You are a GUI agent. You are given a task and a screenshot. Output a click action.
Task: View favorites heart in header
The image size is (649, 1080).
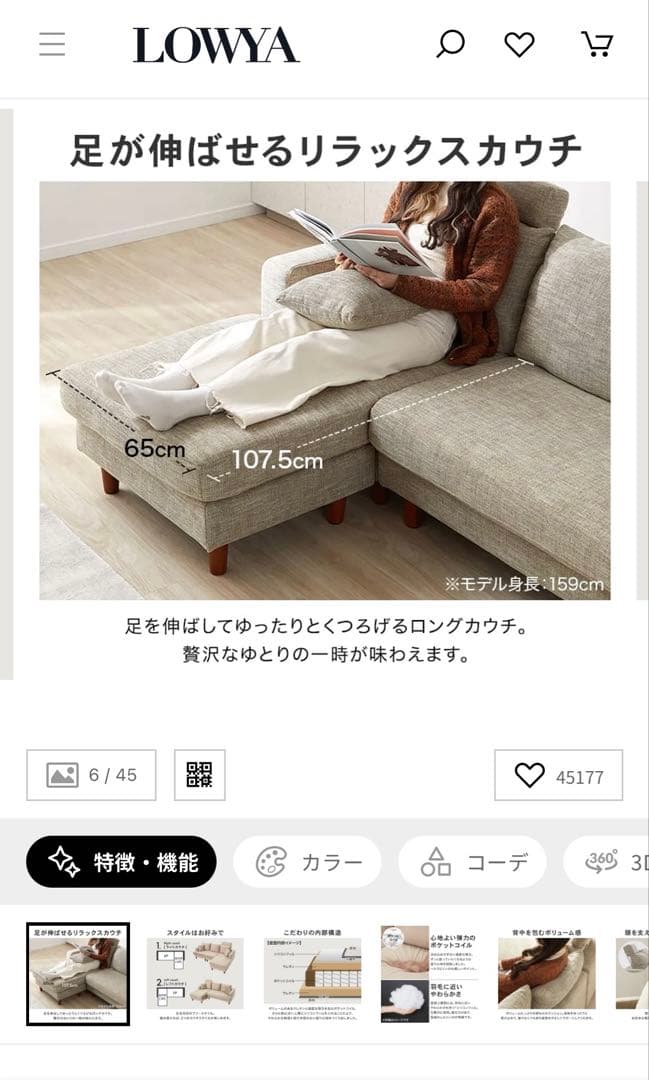(x=519, y=44)
